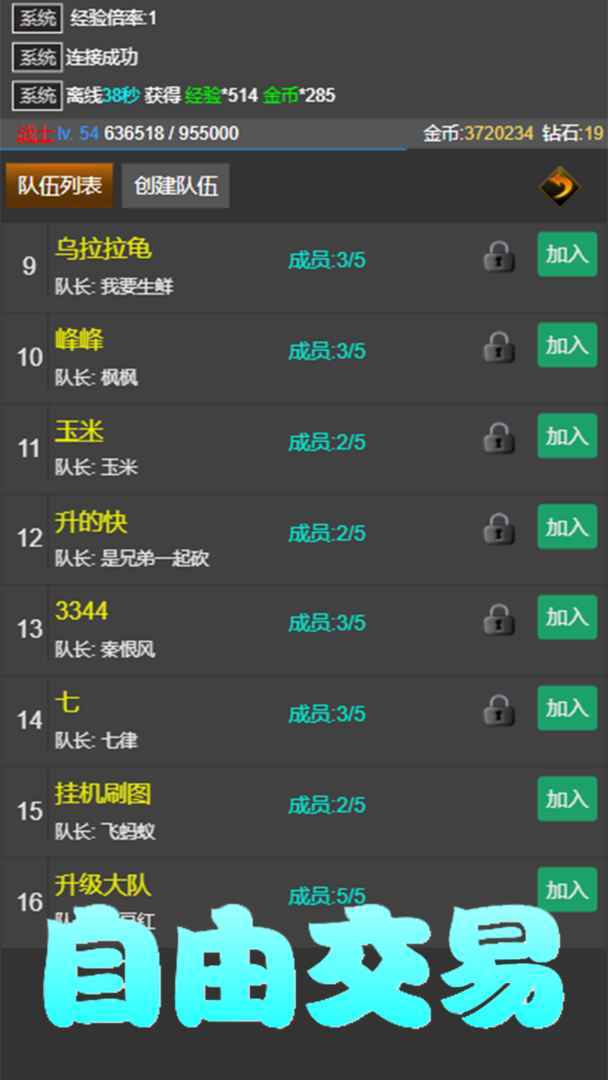Join team 七 led by 七律
Screen dimensions: 608x1080
[567, 709]
